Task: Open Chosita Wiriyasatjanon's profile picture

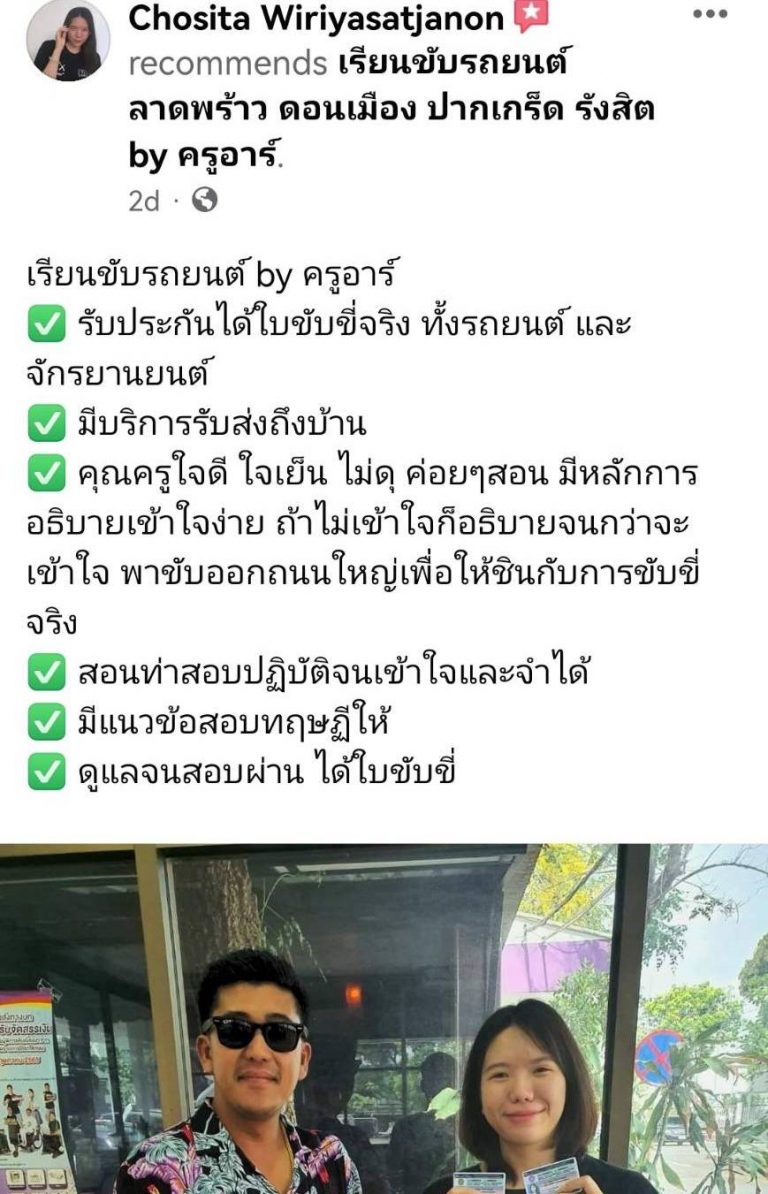Action: (68, 40)
